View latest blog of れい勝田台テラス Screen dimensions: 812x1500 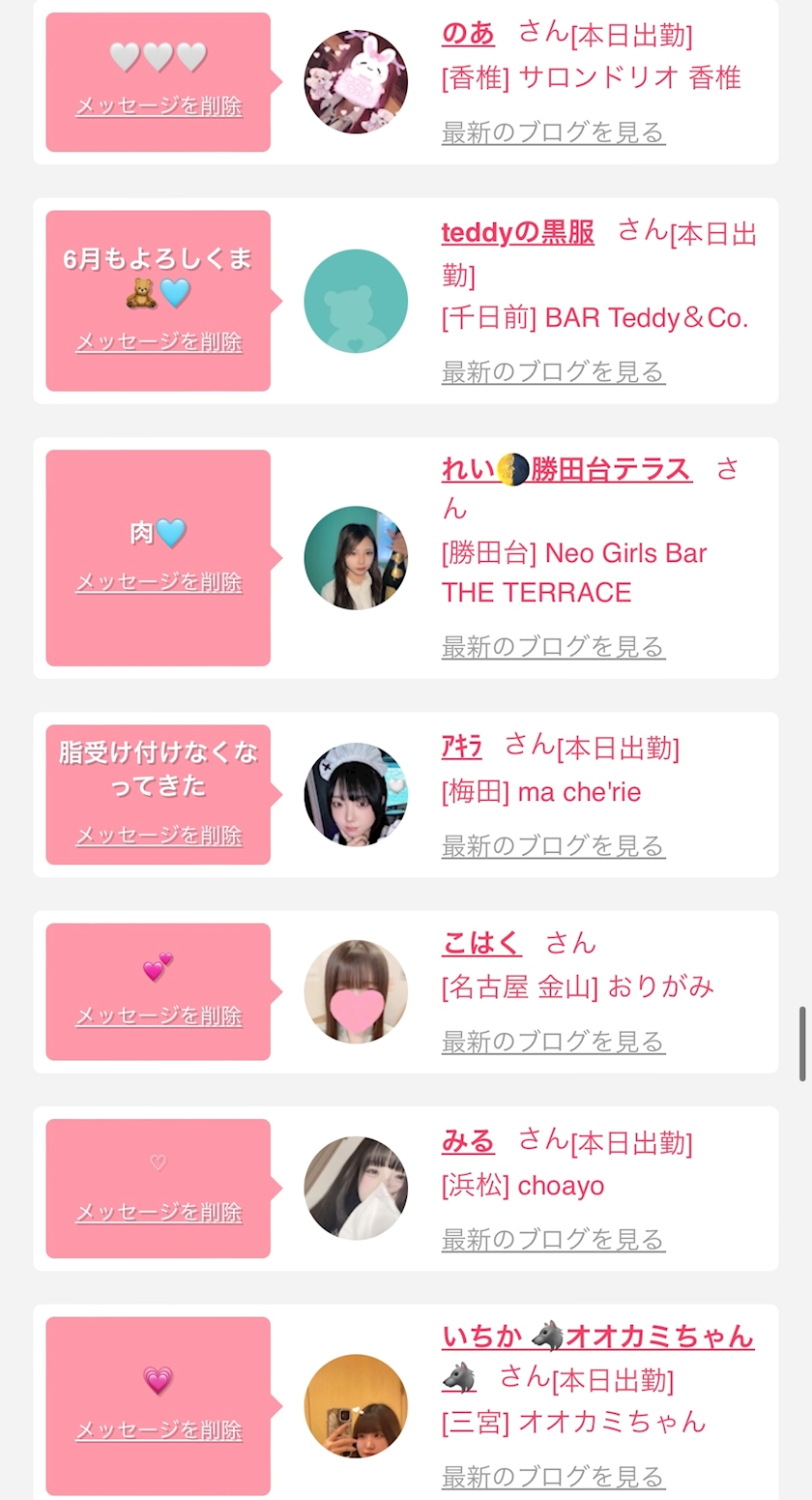[x=553, y=646]
